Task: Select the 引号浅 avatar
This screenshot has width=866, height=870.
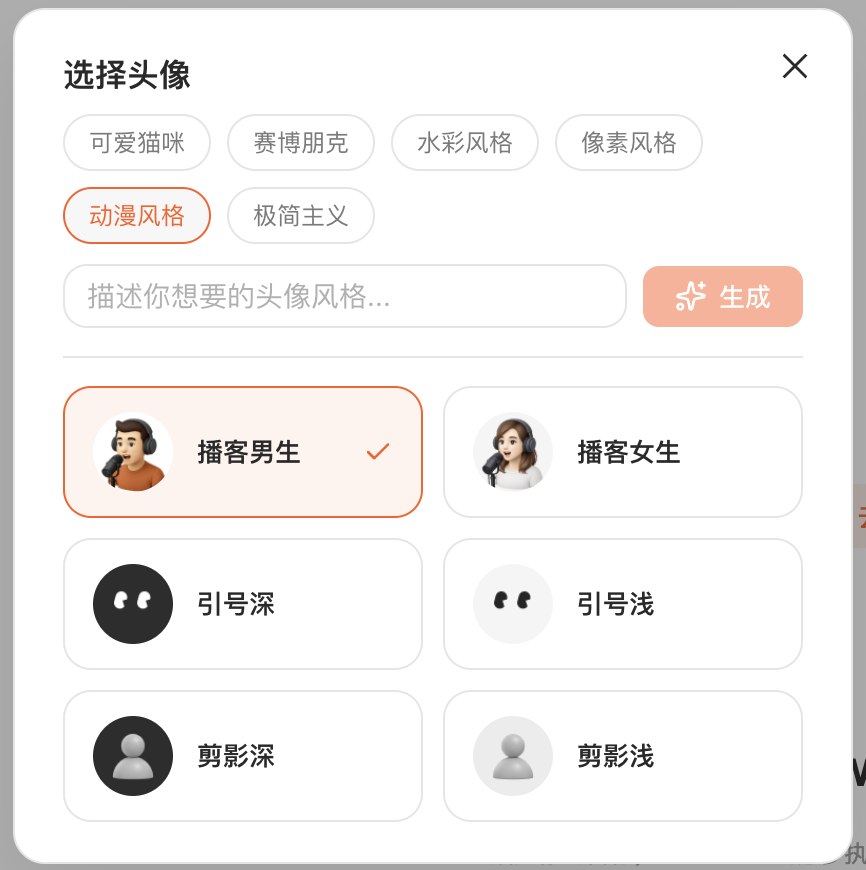Action: (622, 604)
